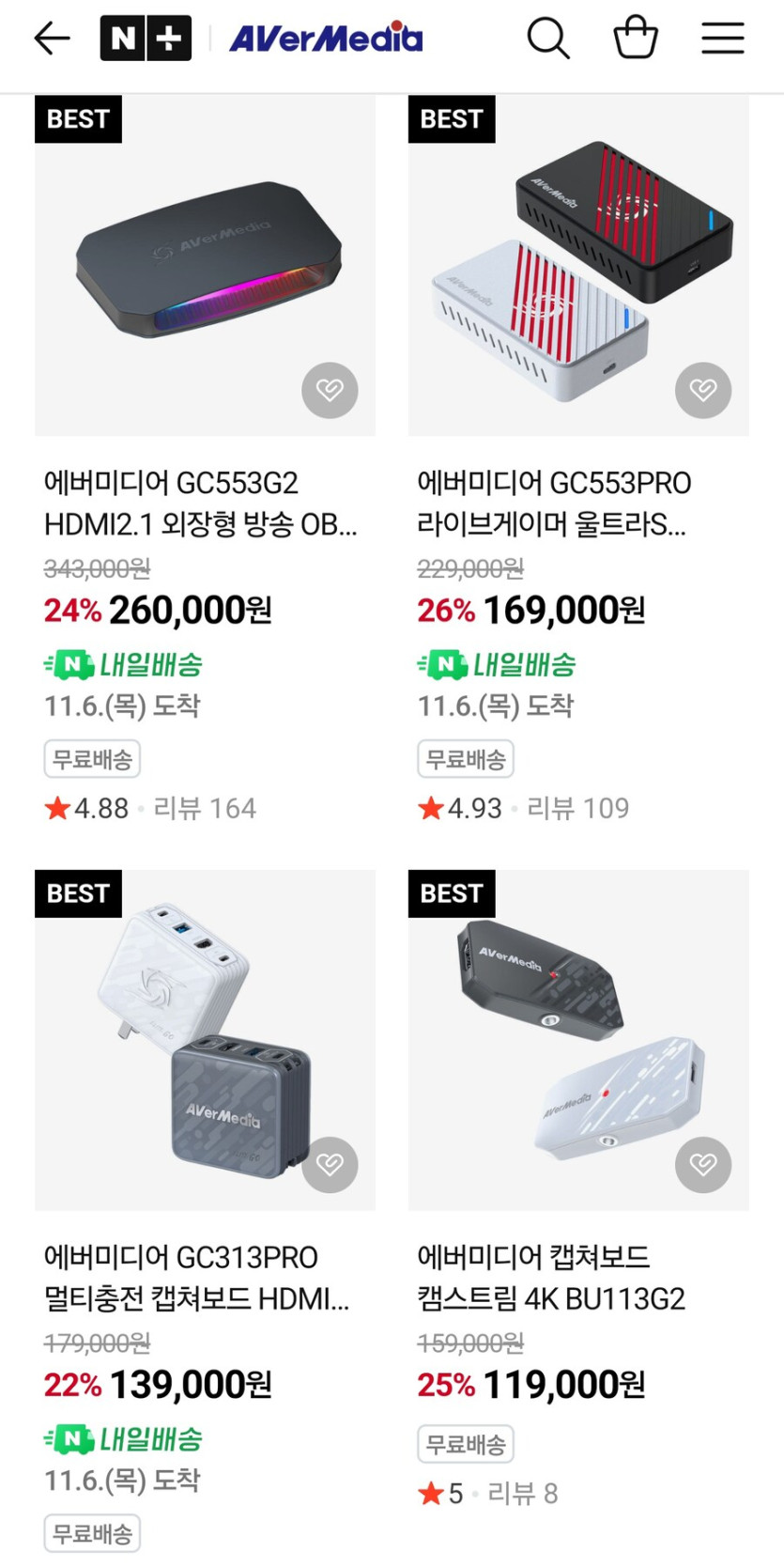
Task: Toggle wishlist heart on GC553PRO product
Action: coord(702,390)
